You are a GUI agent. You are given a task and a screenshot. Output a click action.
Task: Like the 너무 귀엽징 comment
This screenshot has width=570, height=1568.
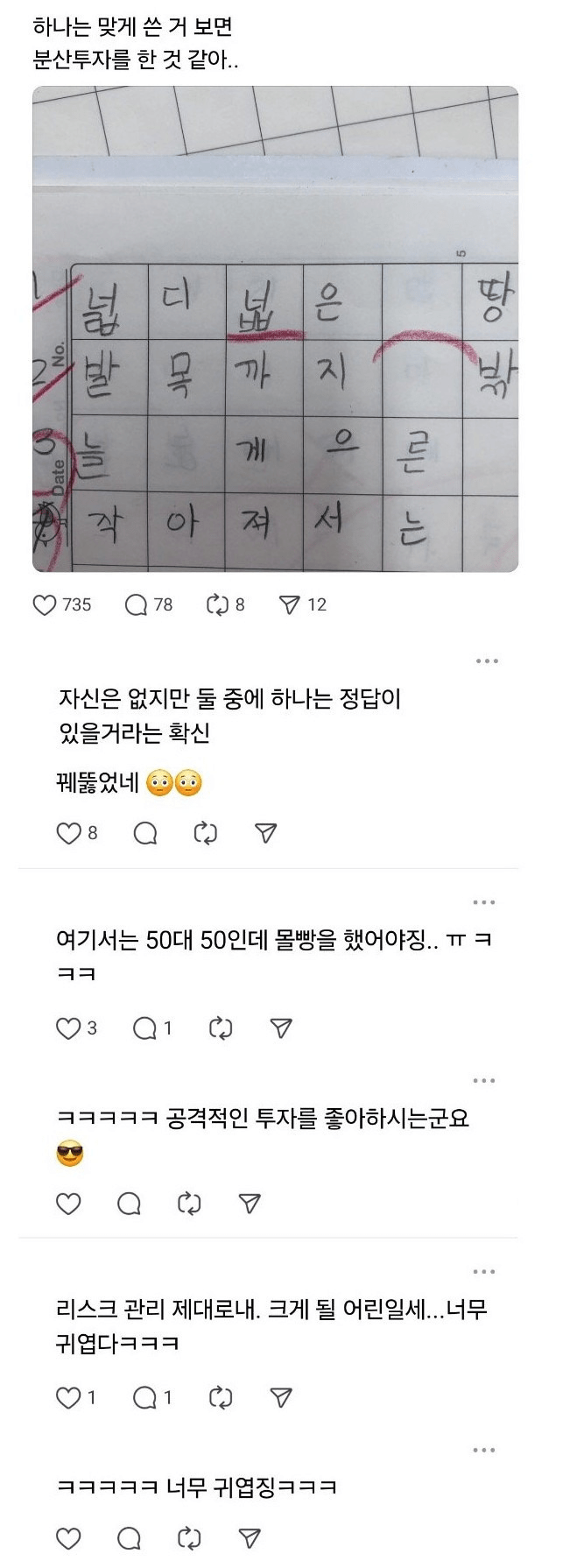point(68,1537)
